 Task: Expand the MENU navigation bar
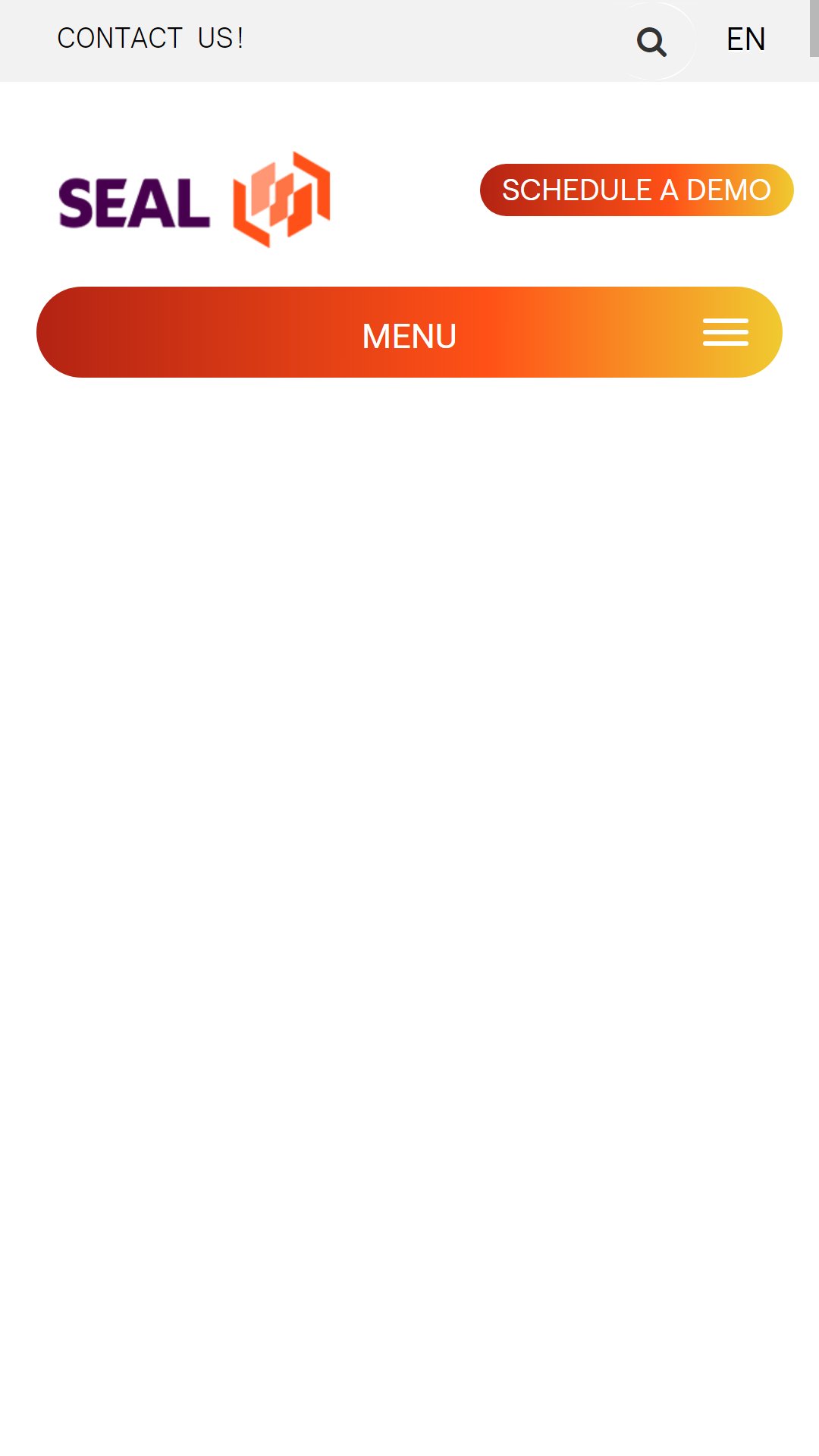(409, 332)
